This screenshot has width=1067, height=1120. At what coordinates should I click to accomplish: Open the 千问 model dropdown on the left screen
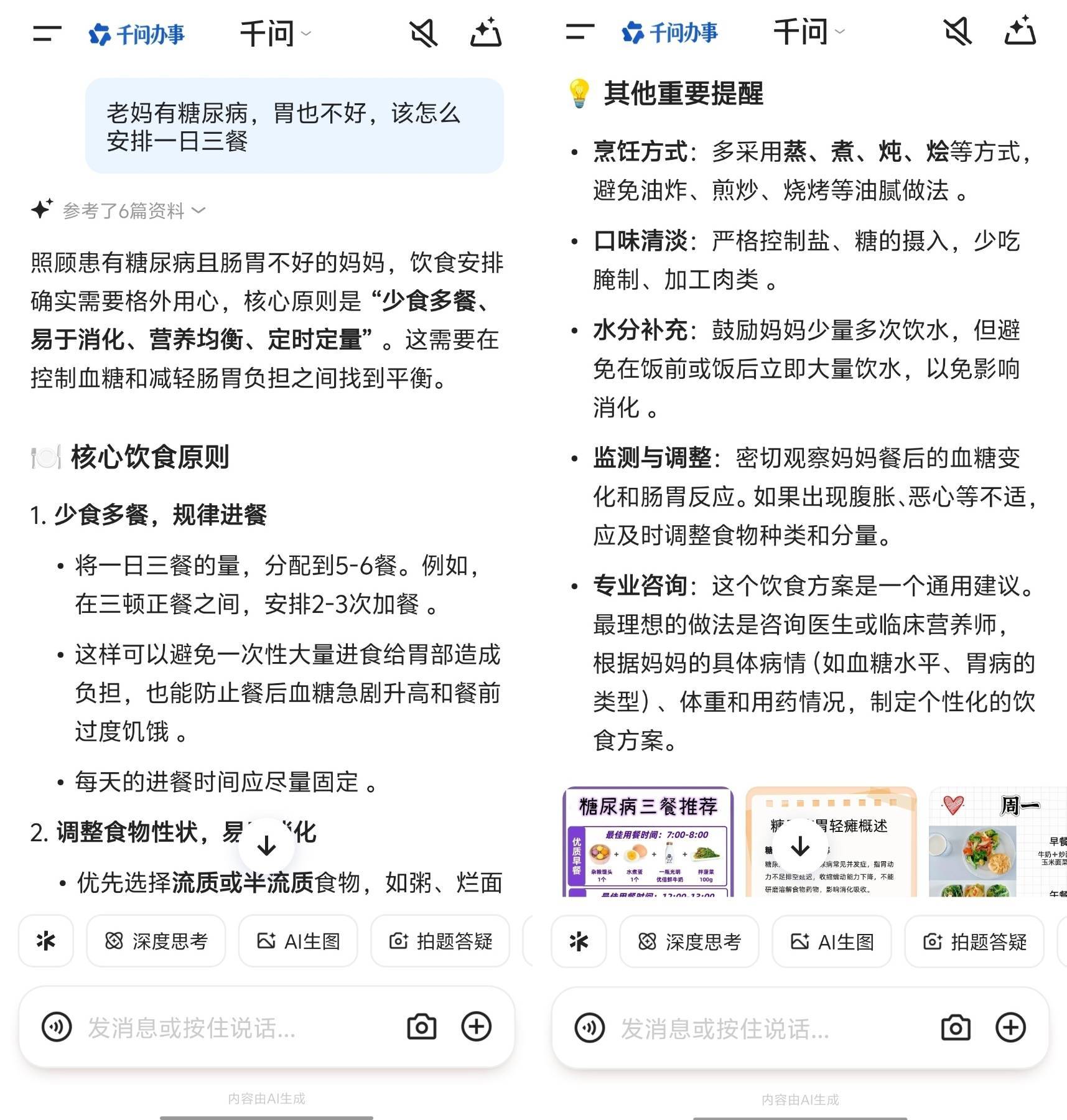(x=275, y=33)
